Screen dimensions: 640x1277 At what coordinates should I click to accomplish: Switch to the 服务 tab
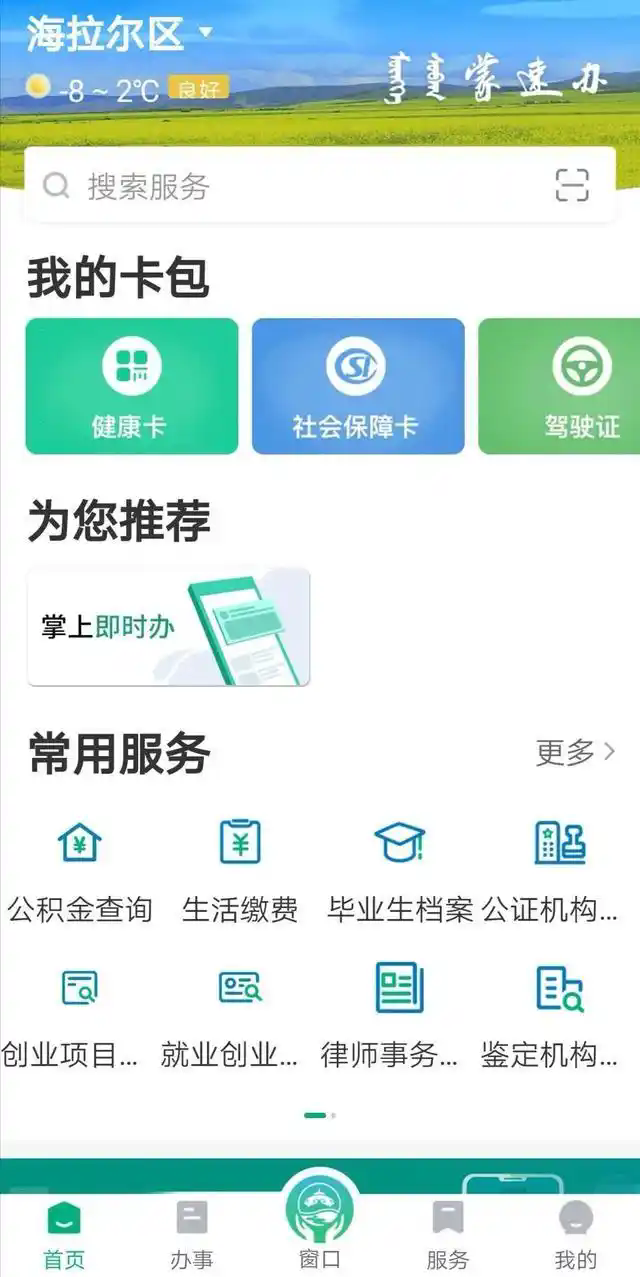447,1234
